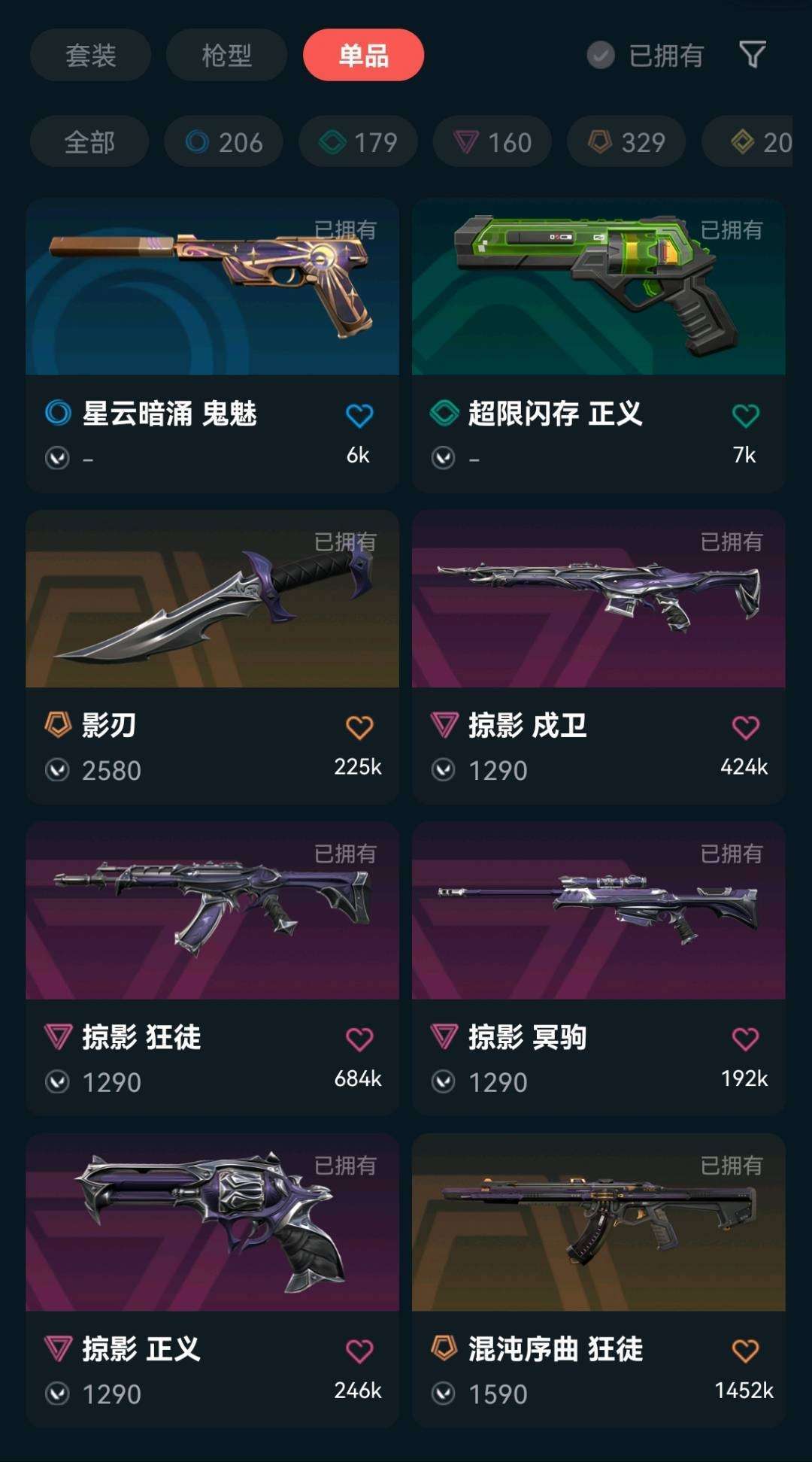The image size is (812, 1462).
Task: Switch to the 套装 tab
Action: (x=90, y=55)
